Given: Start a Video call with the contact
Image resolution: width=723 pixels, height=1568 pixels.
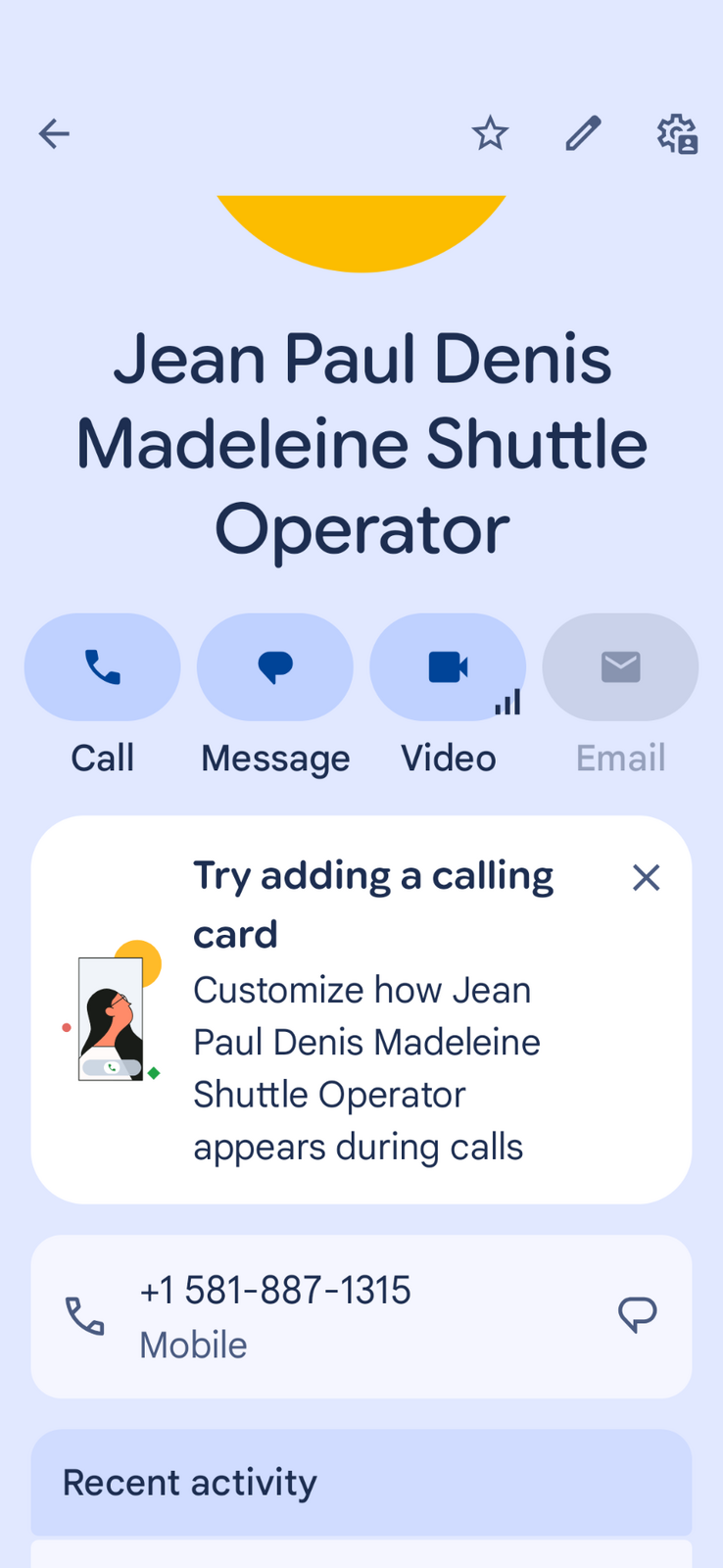Looking at the screenshot, I should (x=448, y=666).
